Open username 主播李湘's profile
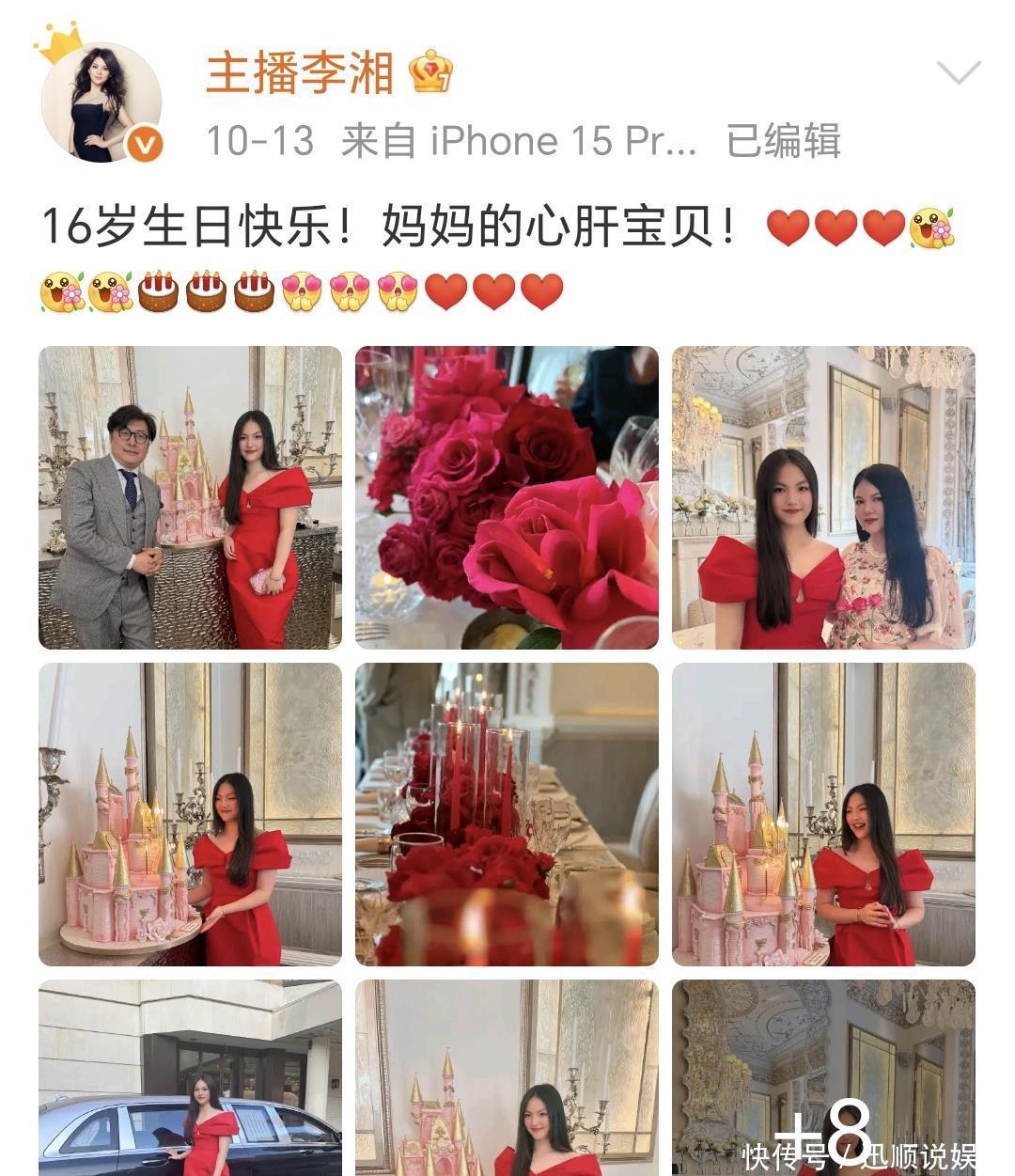 coord(299,72)
